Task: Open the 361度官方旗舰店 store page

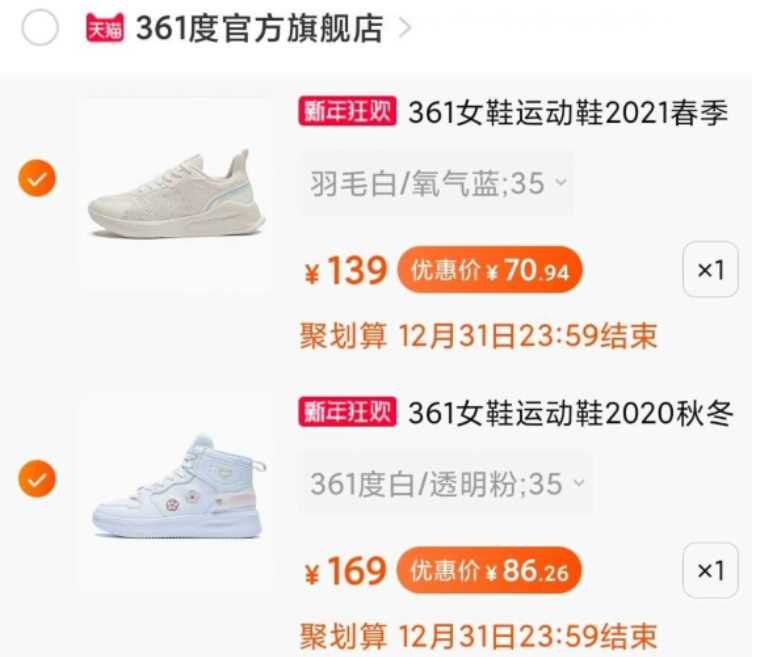Action: pos(260,29)
